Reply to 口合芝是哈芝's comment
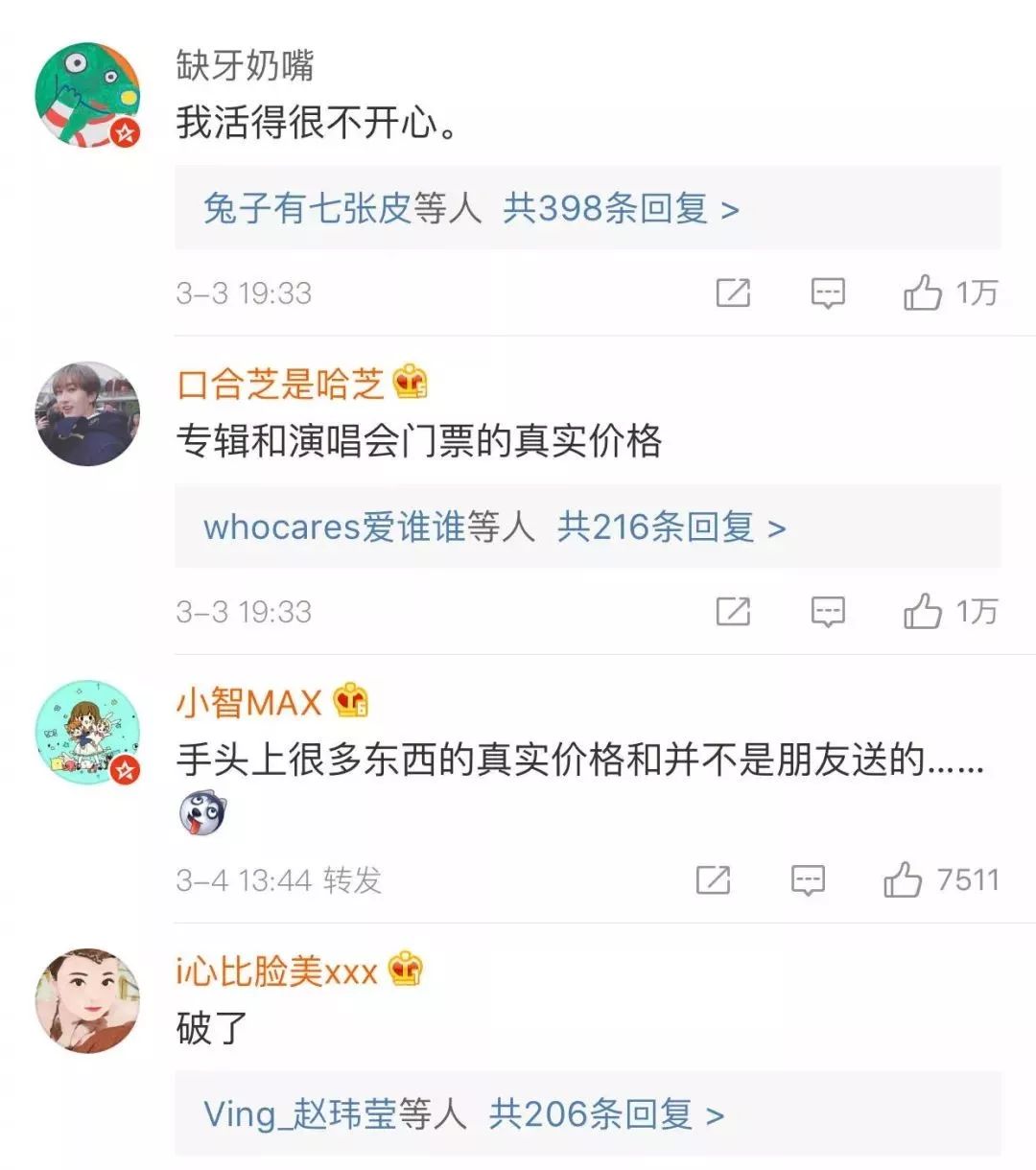 [828, 611]
